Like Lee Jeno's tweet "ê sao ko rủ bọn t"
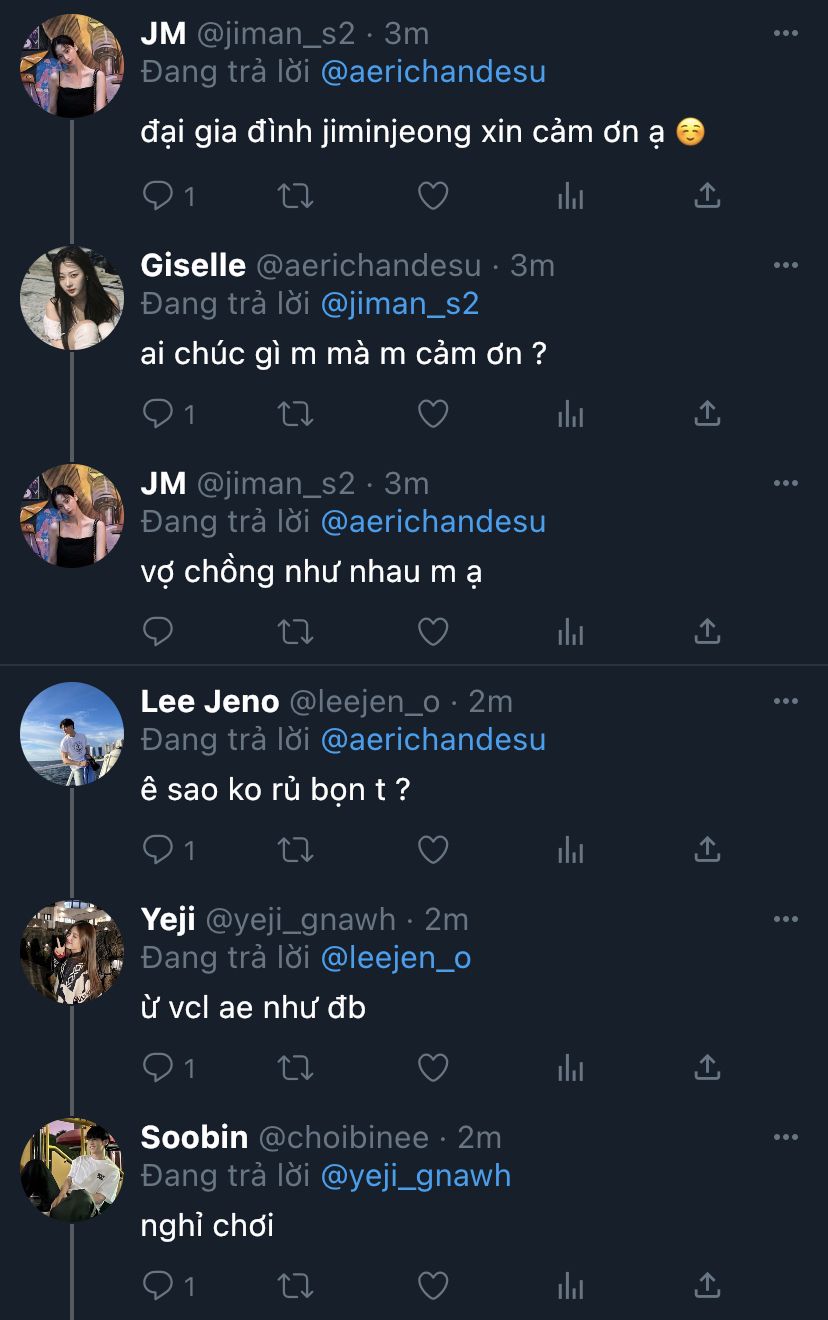 click(432, 850)
